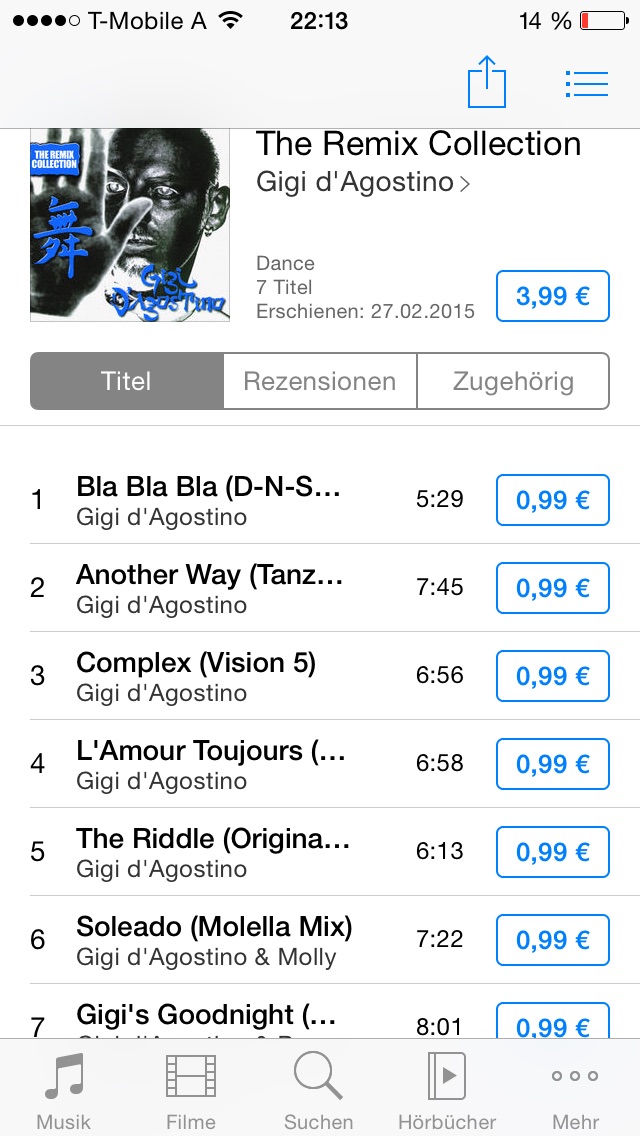
Task: Buy Another Way for 0,99 €
Action: [x=552, y=588]
